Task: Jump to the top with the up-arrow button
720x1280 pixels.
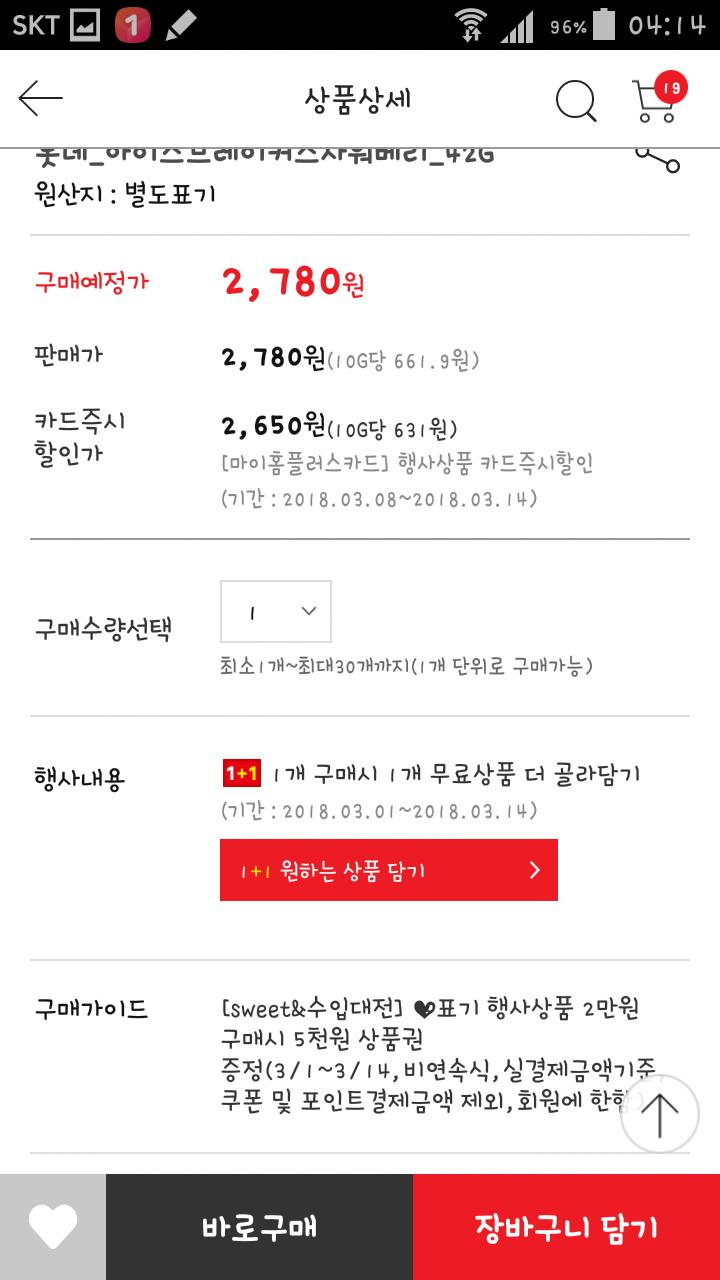Action: 659,1114
